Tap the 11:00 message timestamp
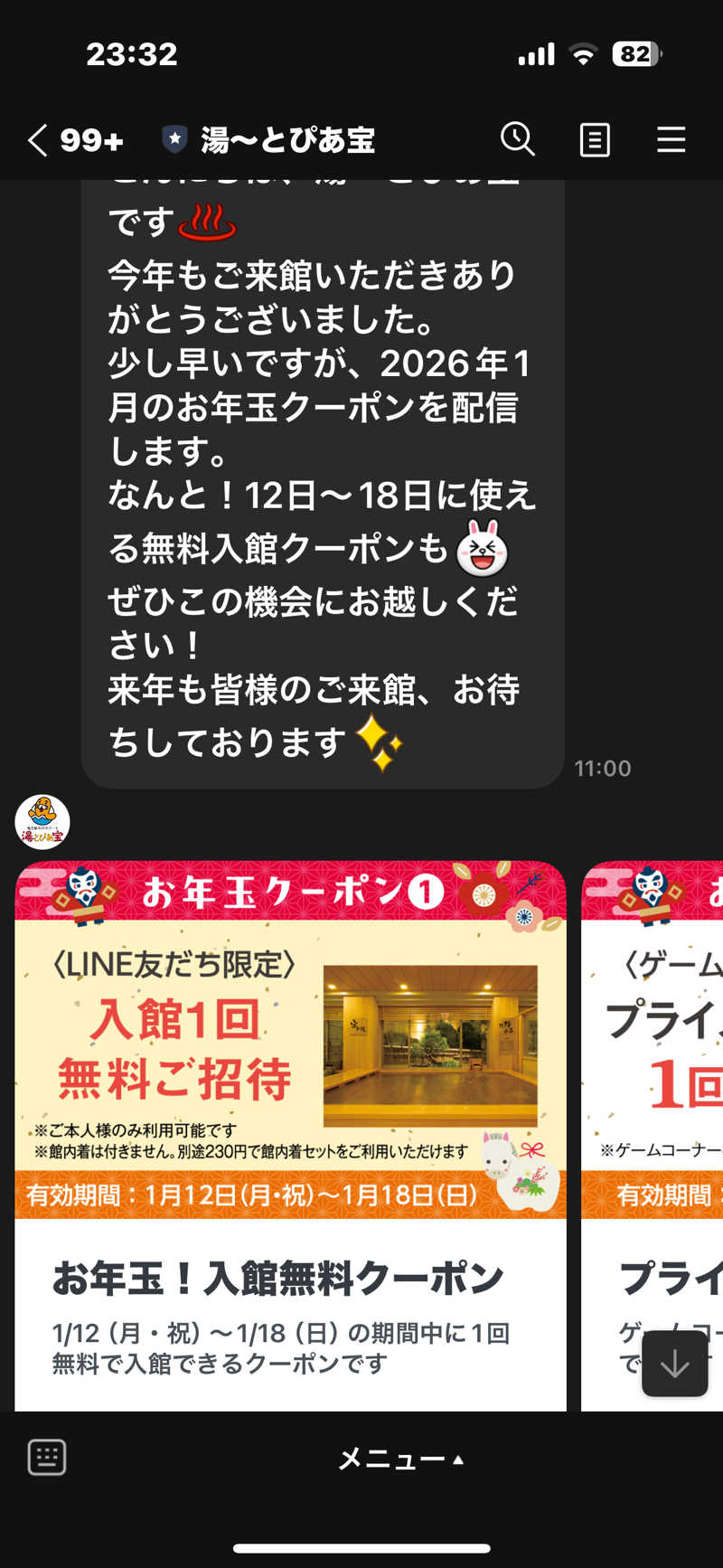Image resolution: width=723 pixels, height=1568 pixels. 600,768
